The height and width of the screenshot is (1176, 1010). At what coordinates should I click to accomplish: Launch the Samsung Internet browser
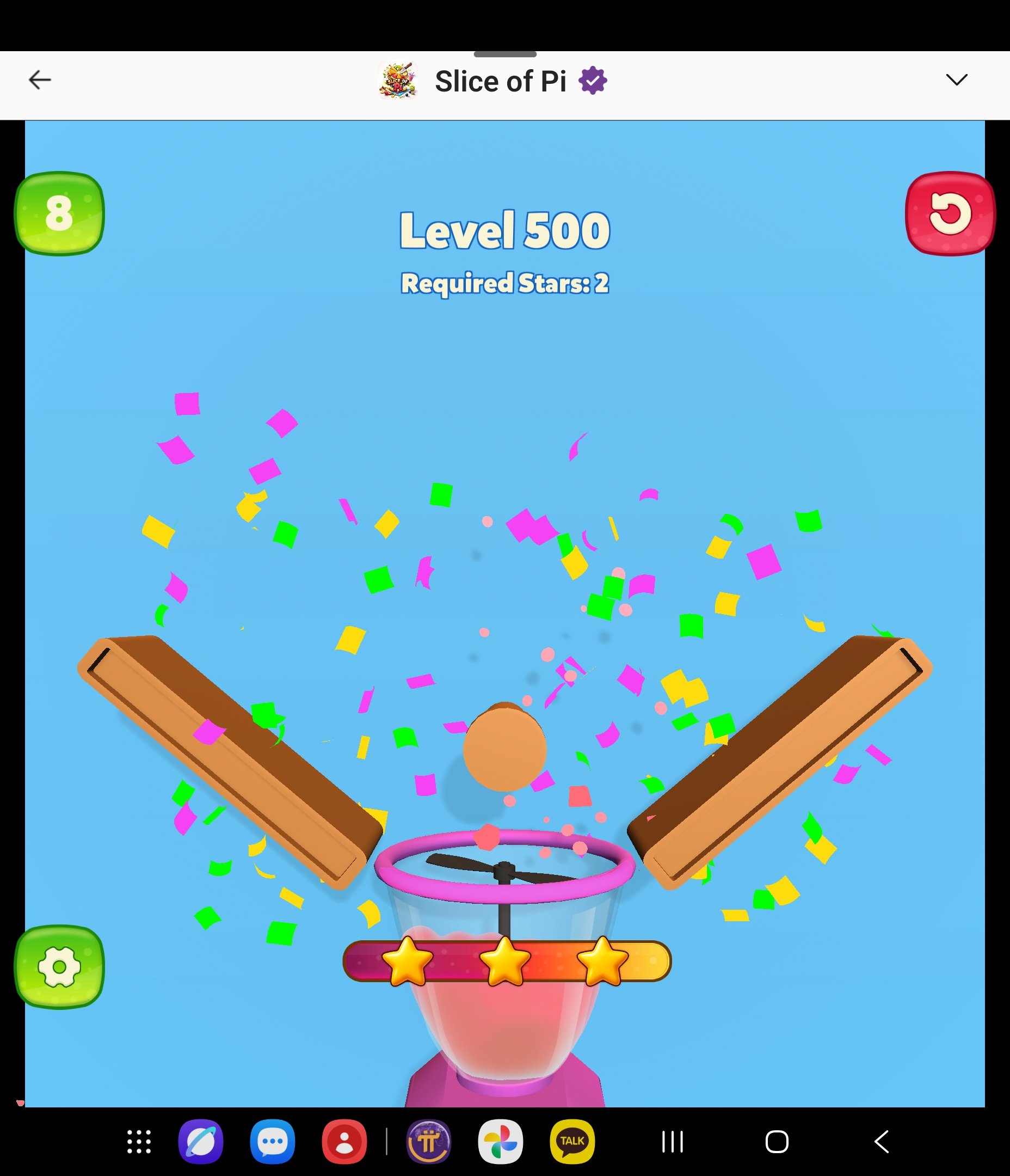(x=201, y=1141)
